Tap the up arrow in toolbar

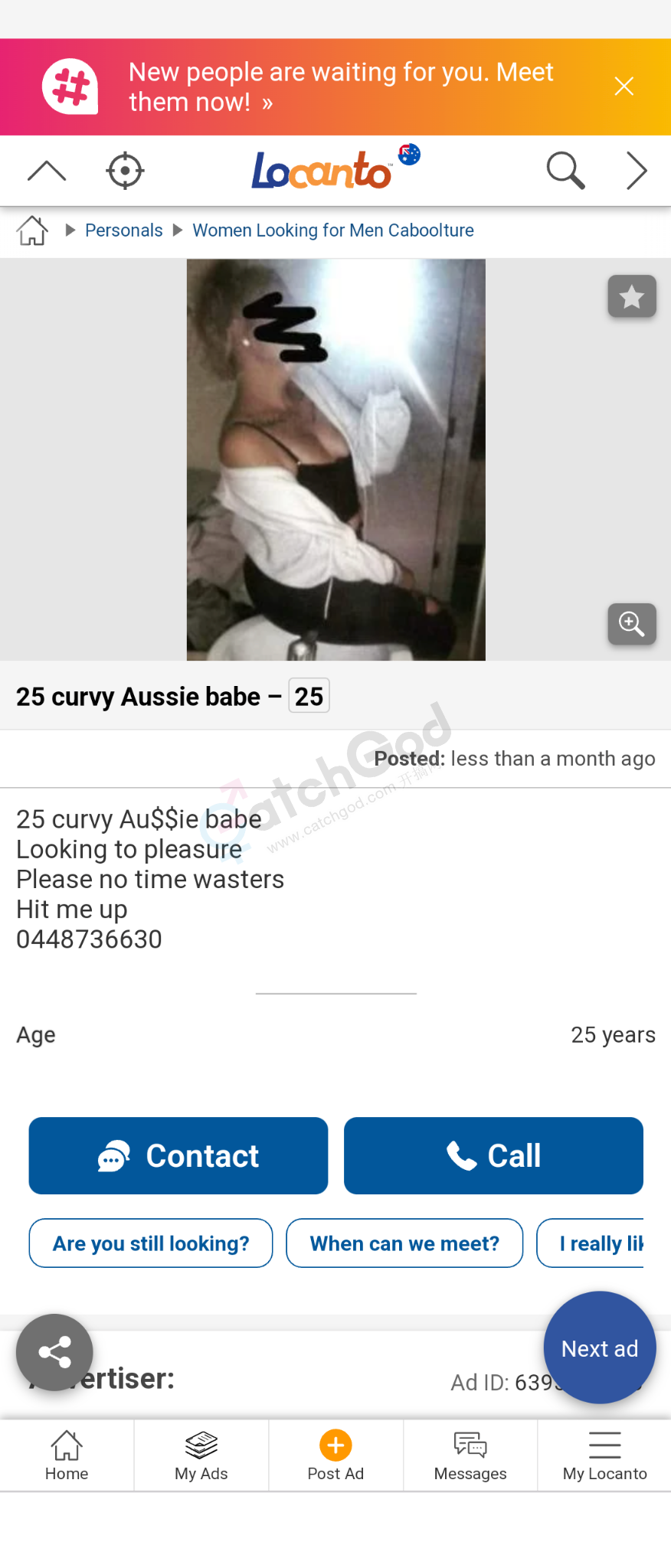47,171
